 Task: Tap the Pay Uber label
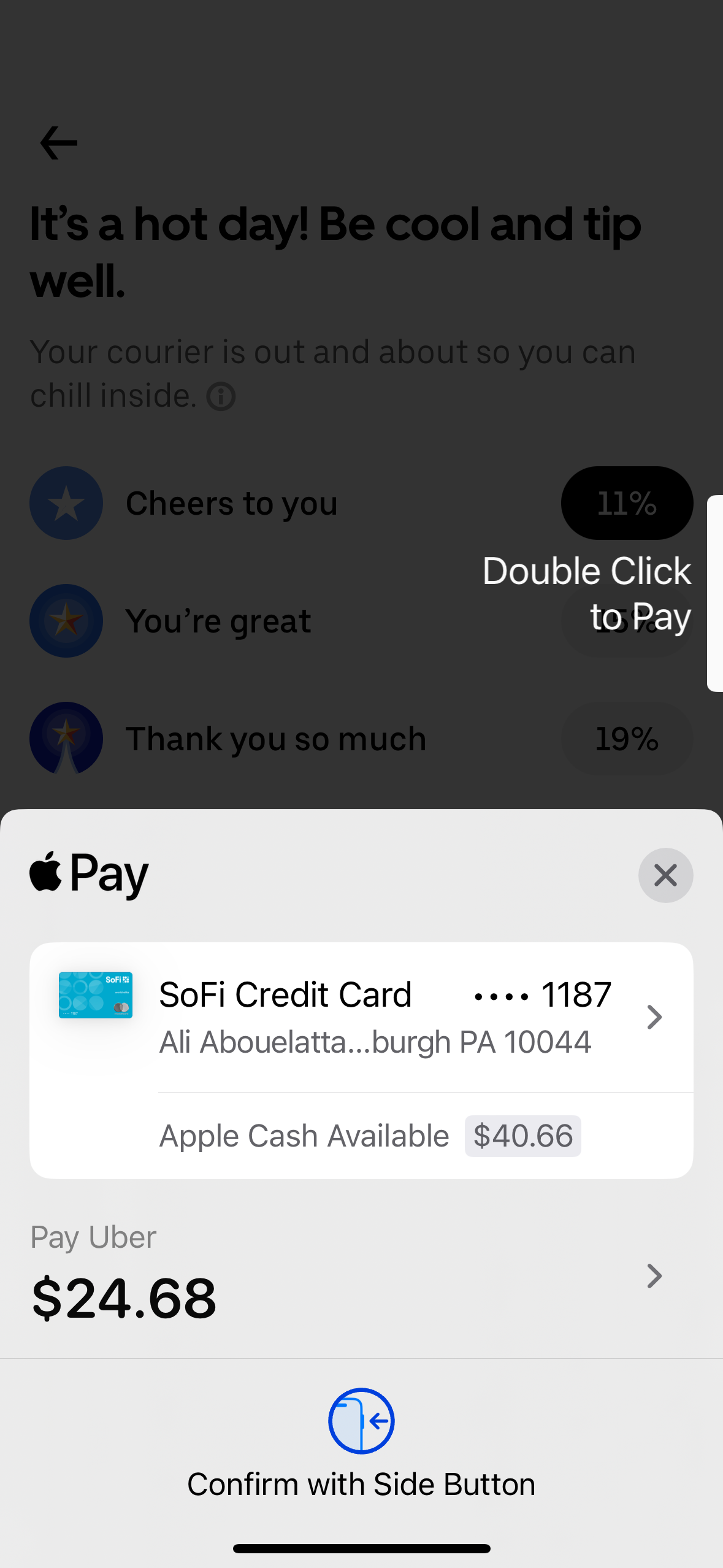(x=93, y=1237)
